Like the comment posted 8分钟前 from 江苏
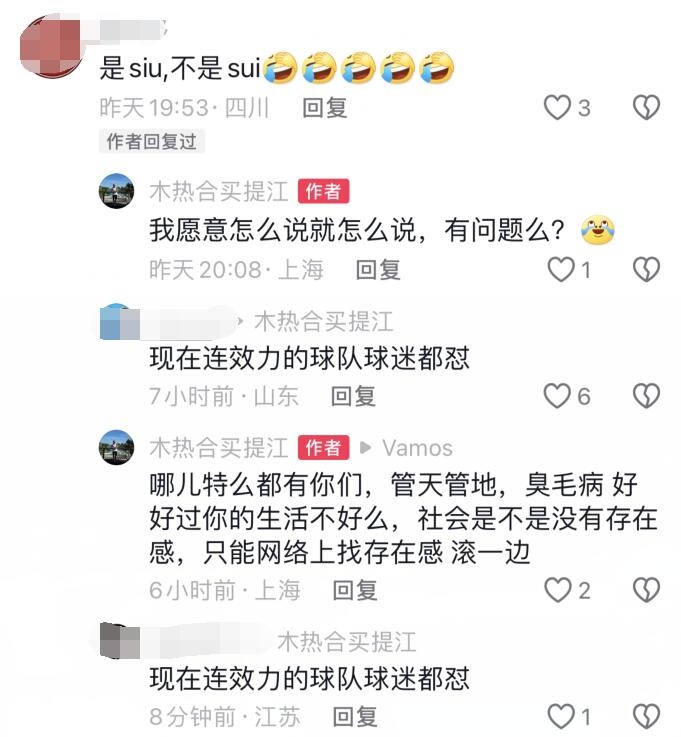This screenshot has width=681, height=737. [562, 716]
